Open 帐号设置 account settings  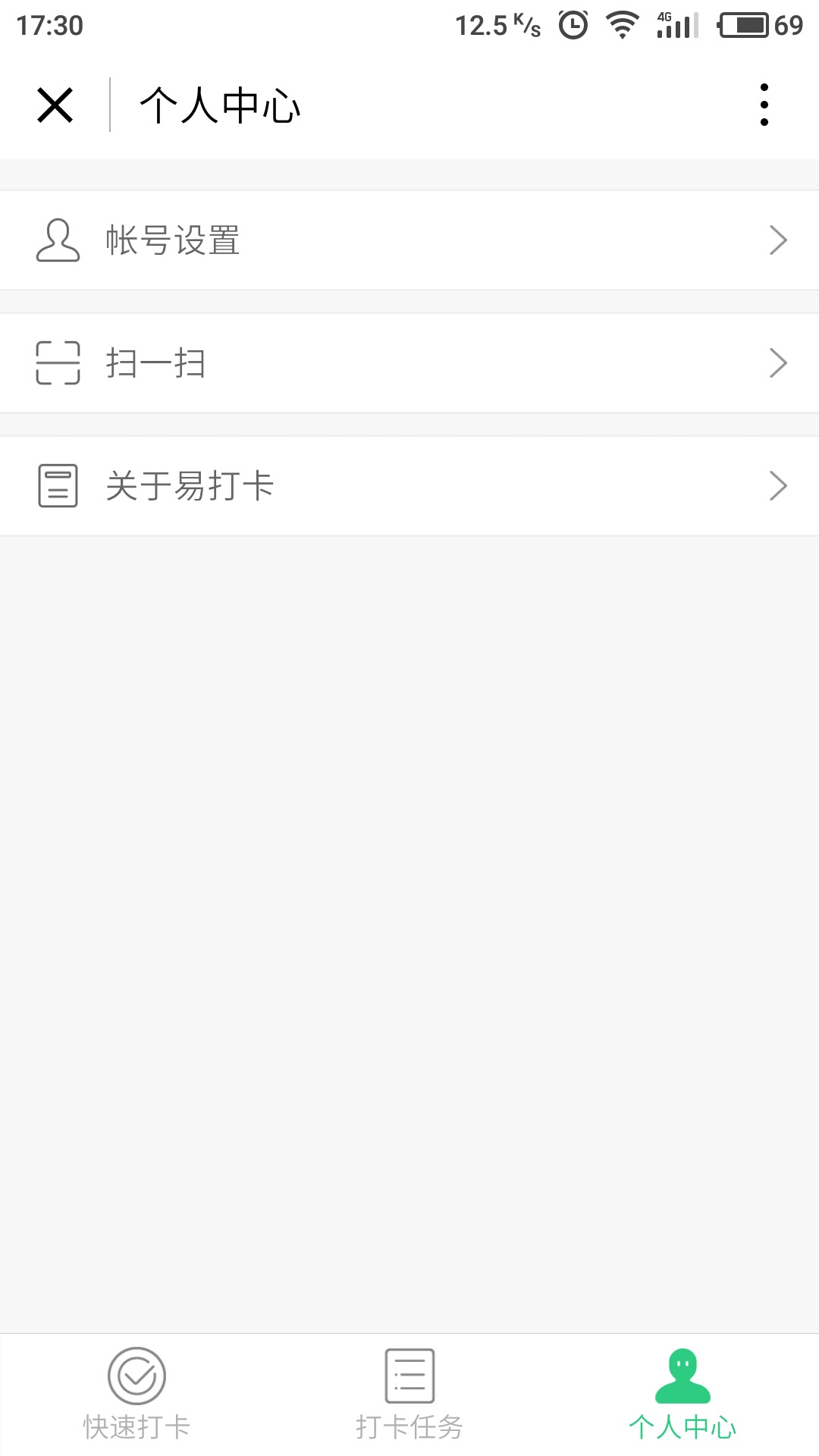click(409, 240)
